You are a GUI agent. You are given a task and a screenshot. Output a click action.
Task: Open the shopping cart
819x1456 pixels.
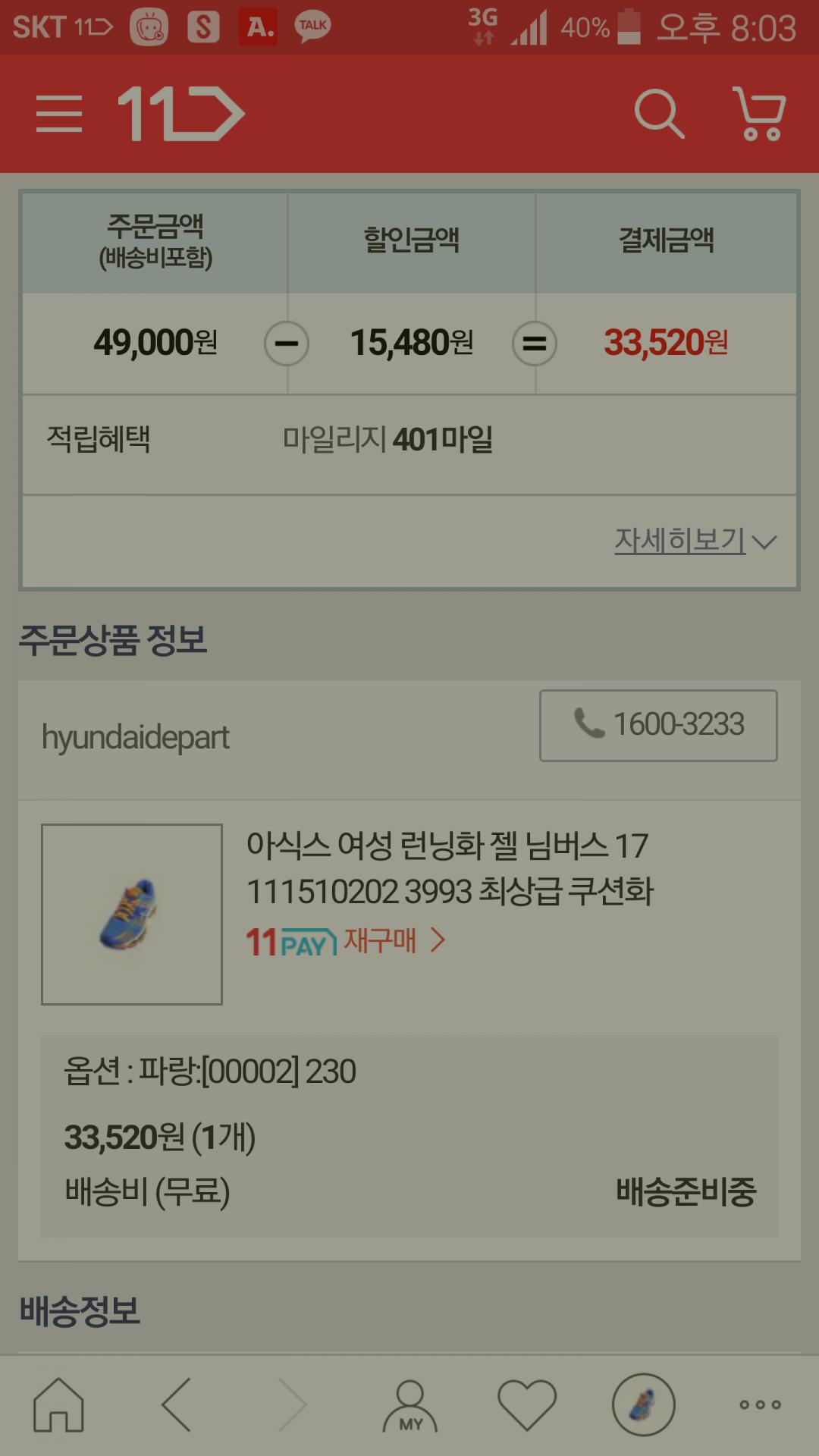[x=759, y=114]
